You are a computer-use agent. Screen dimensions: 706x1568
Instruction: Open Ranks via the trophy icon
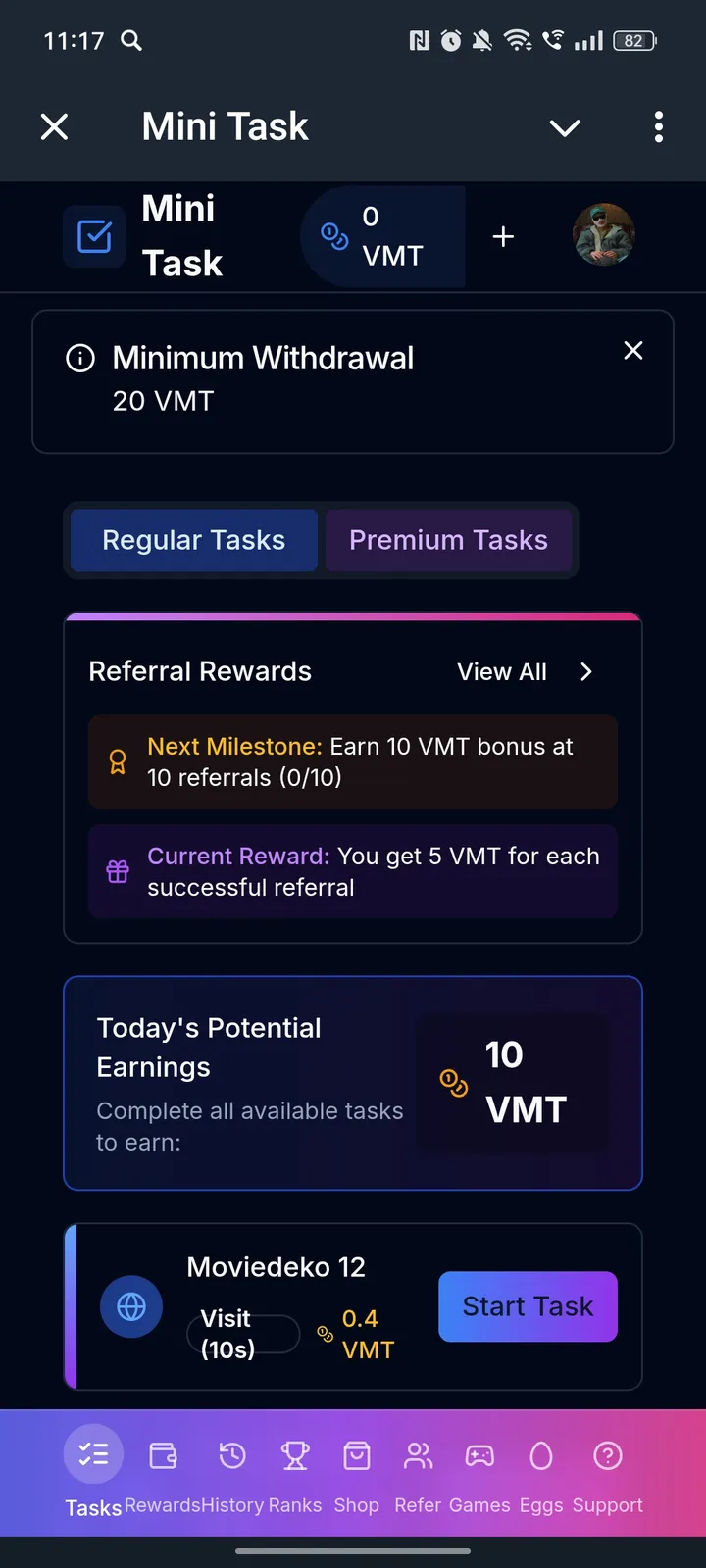295,1455
